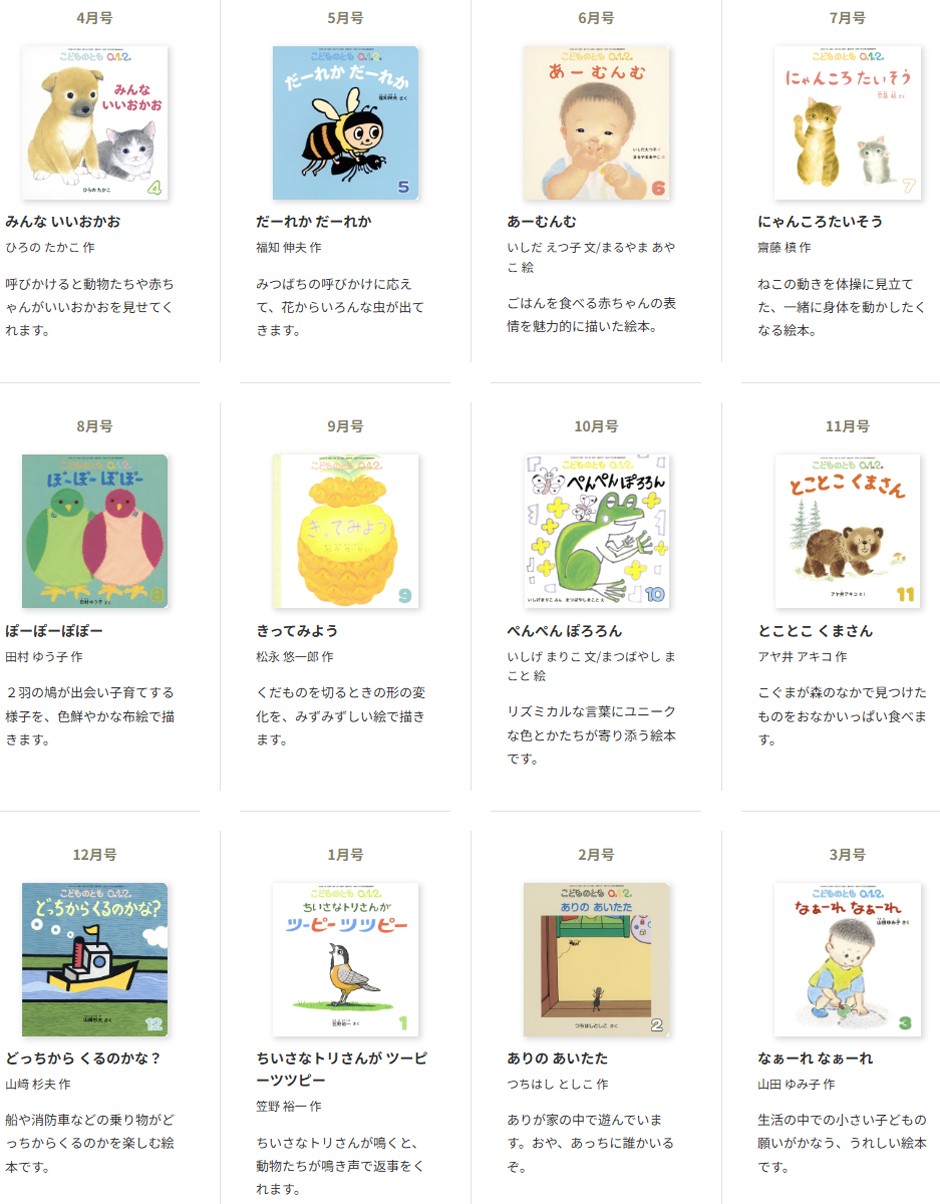Viewport: 940px width, 1204px height.
Task: Tap the August cover ぽーぽーぽぽー
Action: [x=95, y=531]
